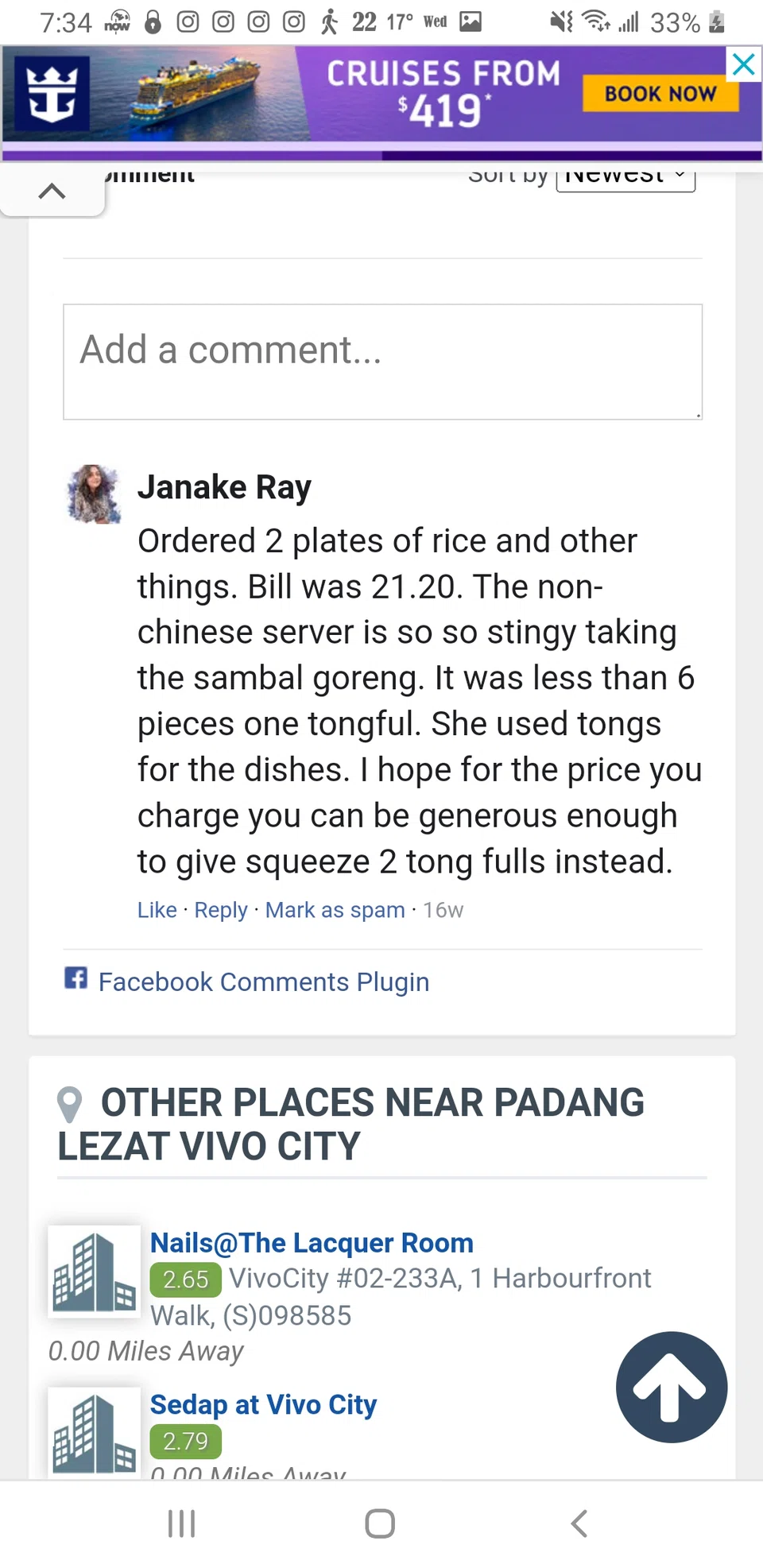Focus the Add a comment field

[x=382, y=362]
